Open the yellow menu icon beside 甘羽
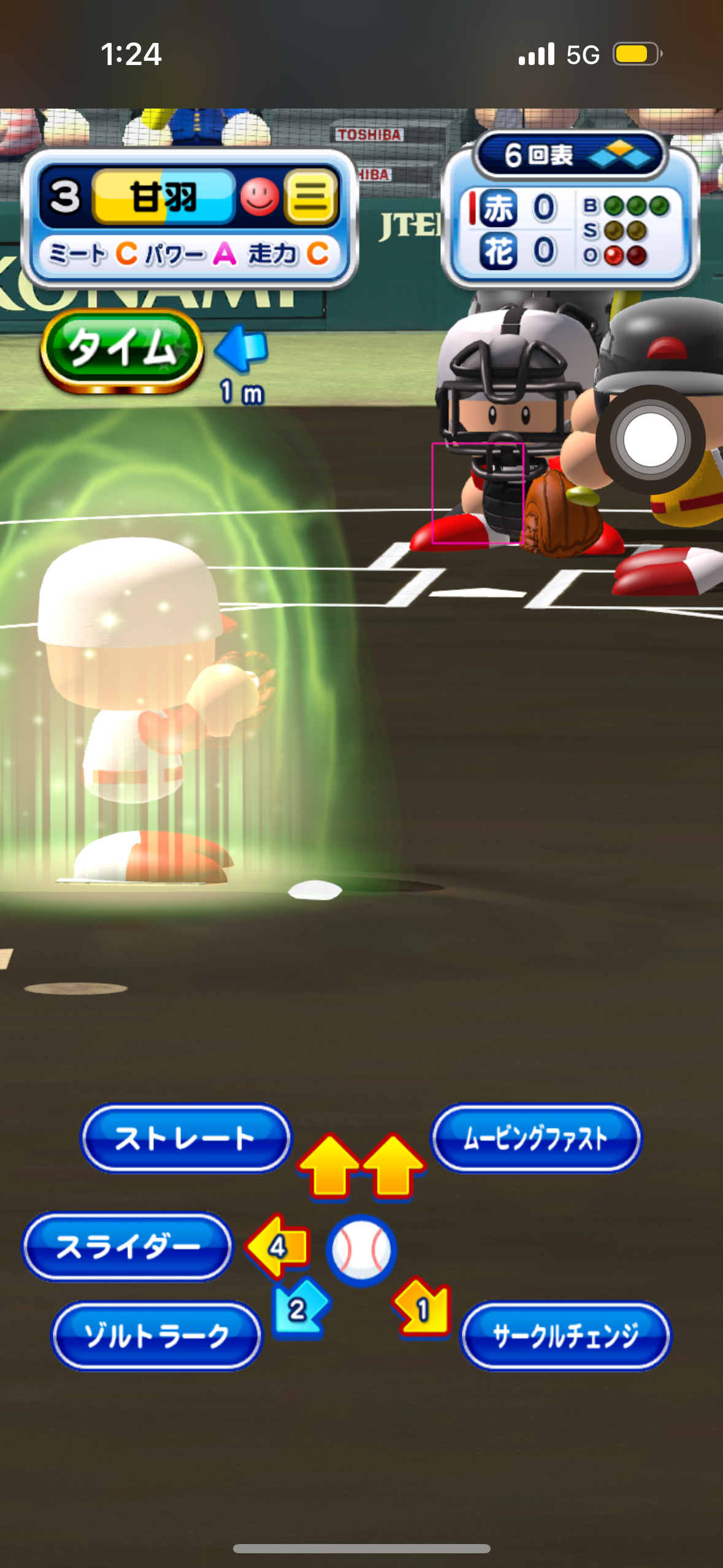This screenshot has width=723, height=1568. pos(312,197)
